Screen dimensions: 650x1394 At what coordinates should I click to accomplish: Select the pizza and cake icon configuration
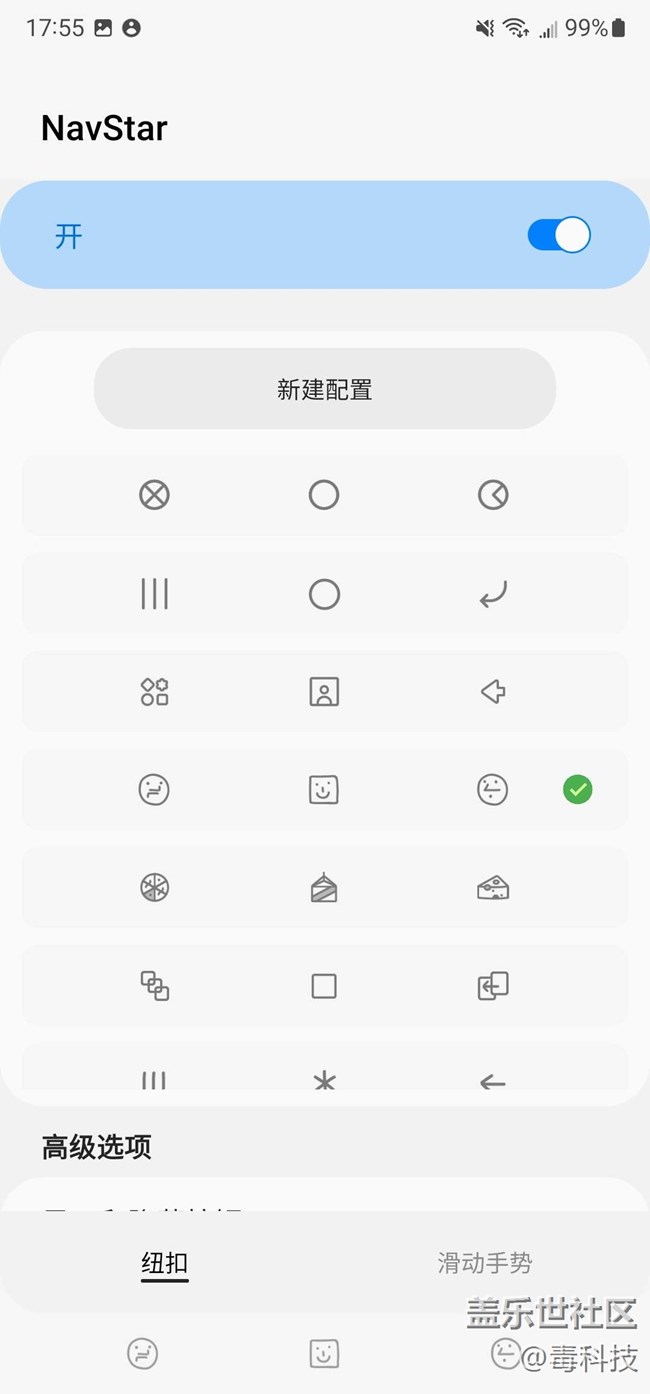(x=325, y=888)
